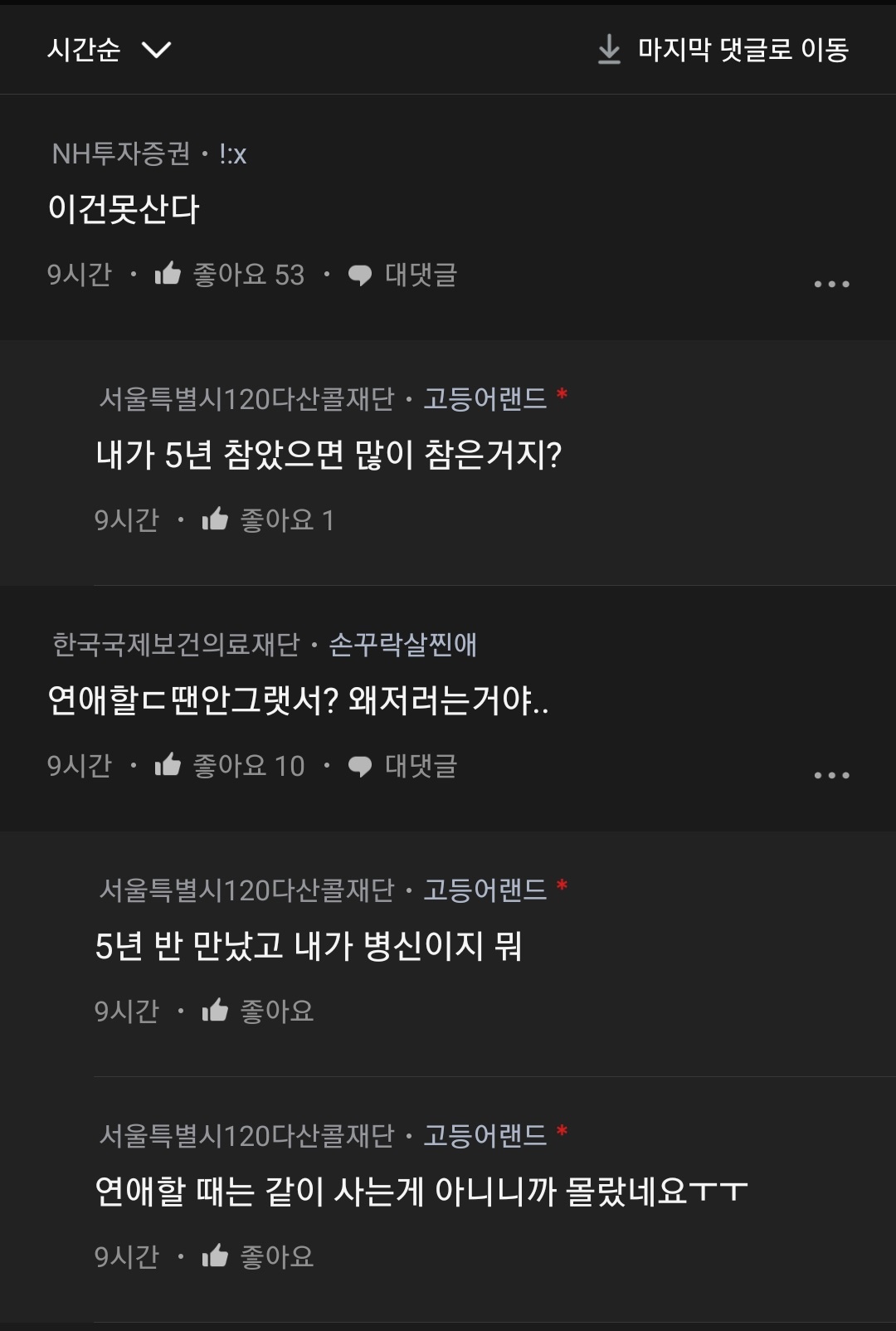The width and height of the screenshot is (896, 1331).
Task: Open the overflow menu for '이건못산다'
Action: point(831,284)
